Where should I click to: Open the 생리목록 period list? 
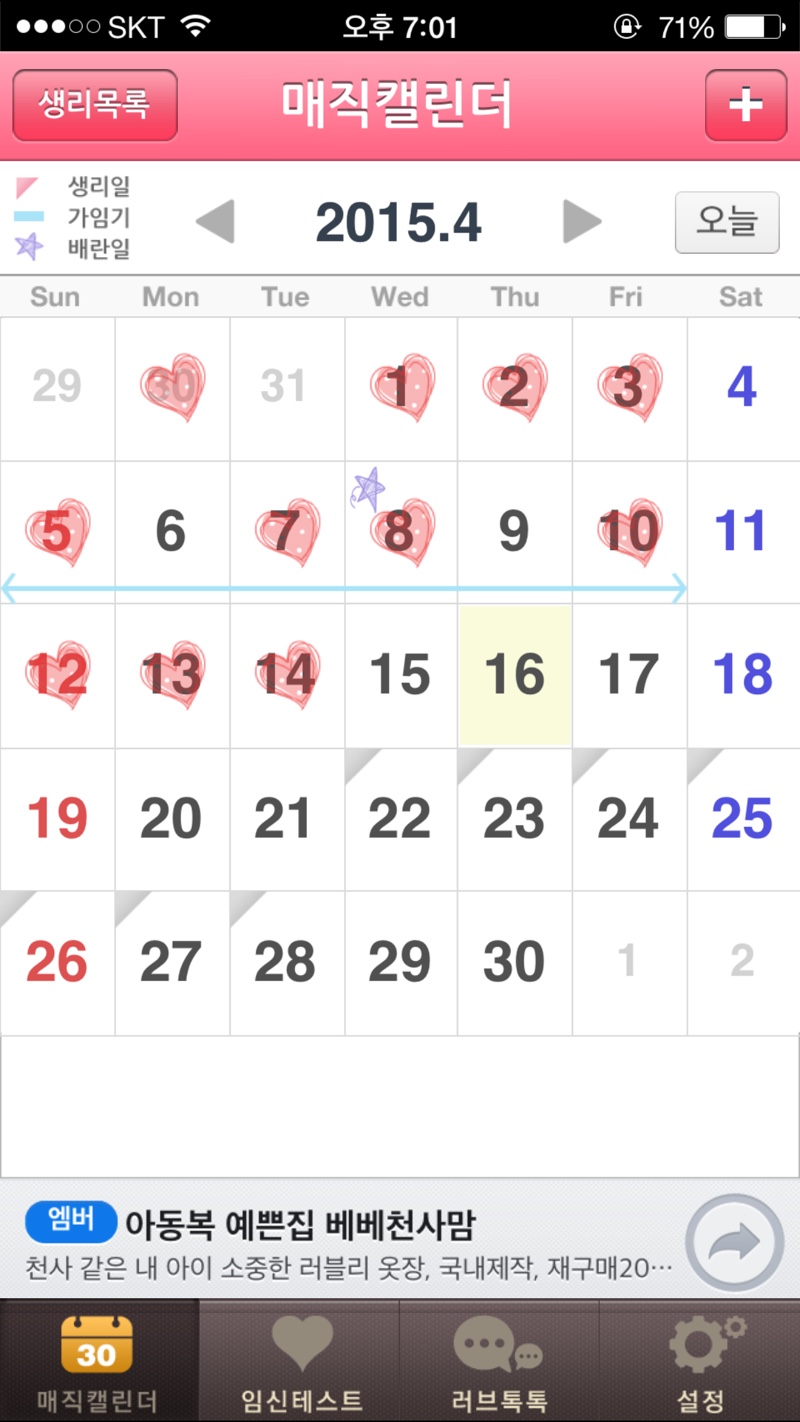[95, 105]
